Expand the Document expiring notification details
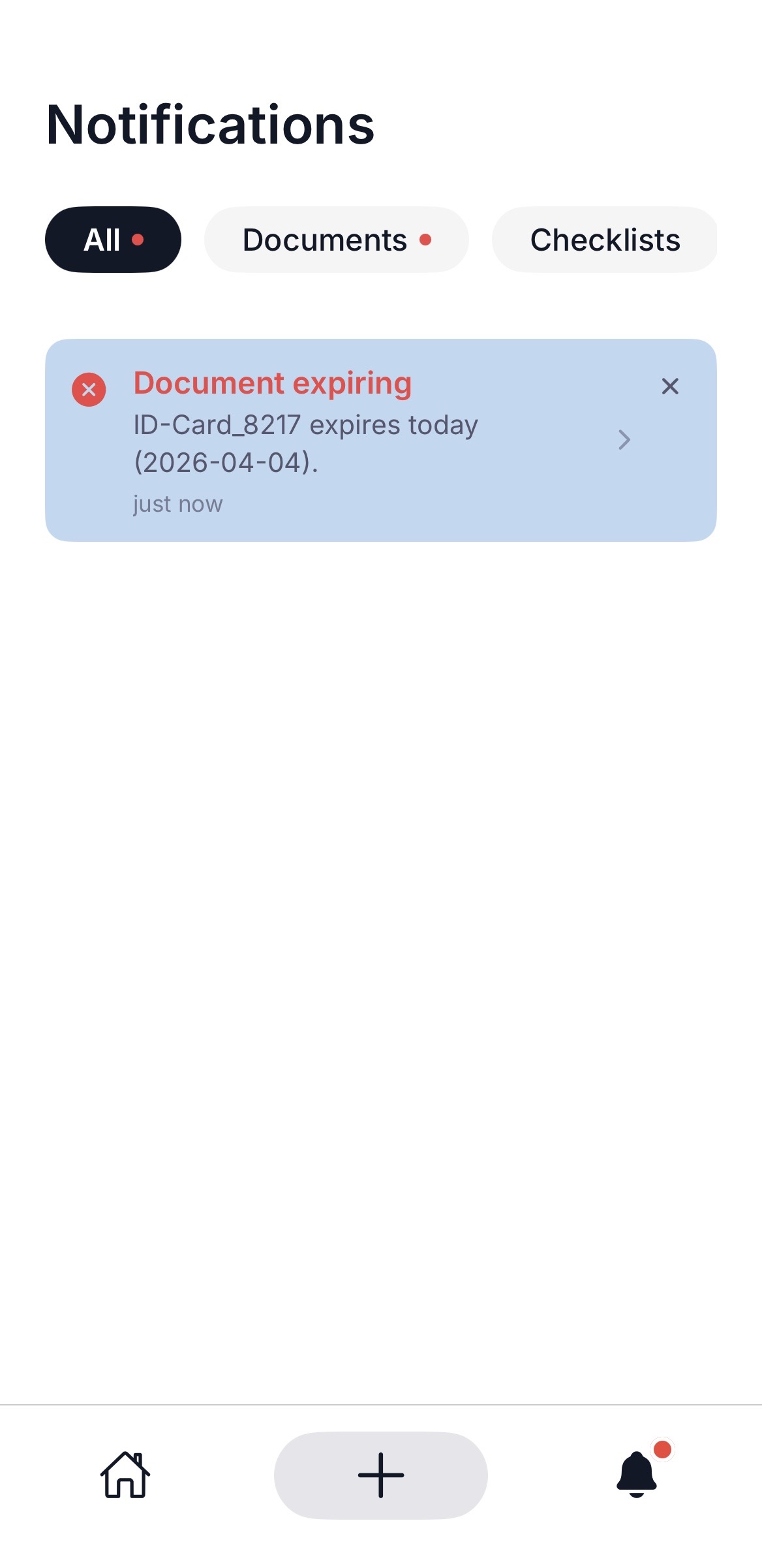 [624, 441]
